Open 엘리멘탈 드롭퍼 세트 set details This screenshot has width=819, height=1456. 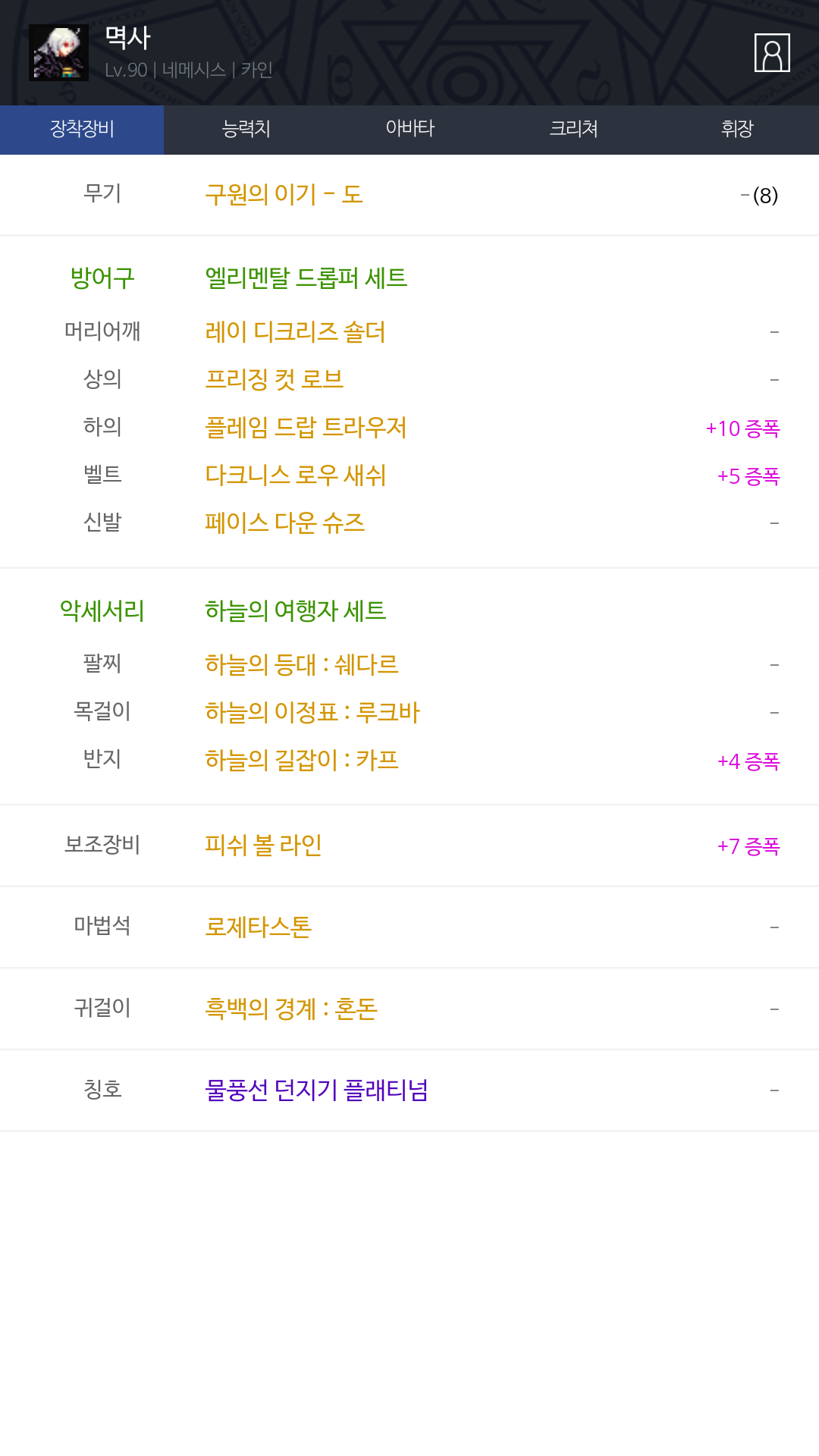tap(306, 278)
